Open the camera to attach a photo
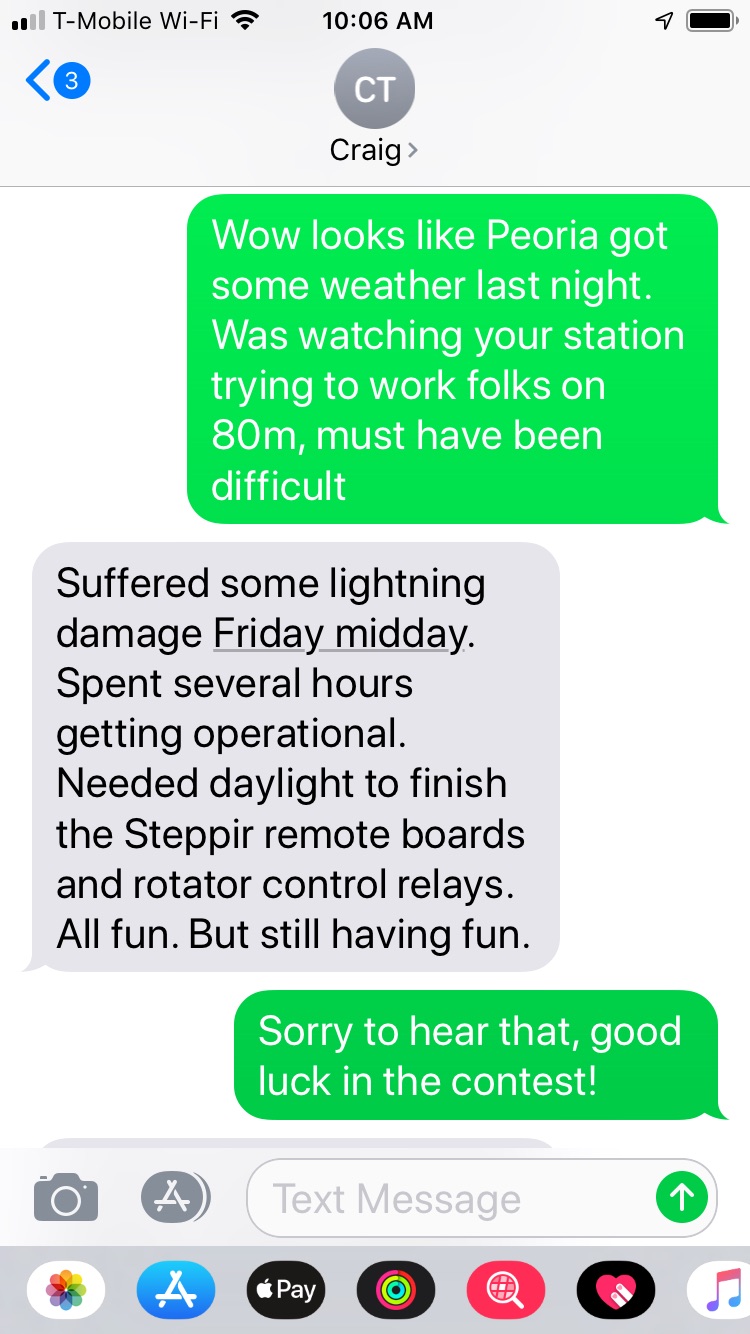Screen dimensions: 750x1334 point(66,1197)
